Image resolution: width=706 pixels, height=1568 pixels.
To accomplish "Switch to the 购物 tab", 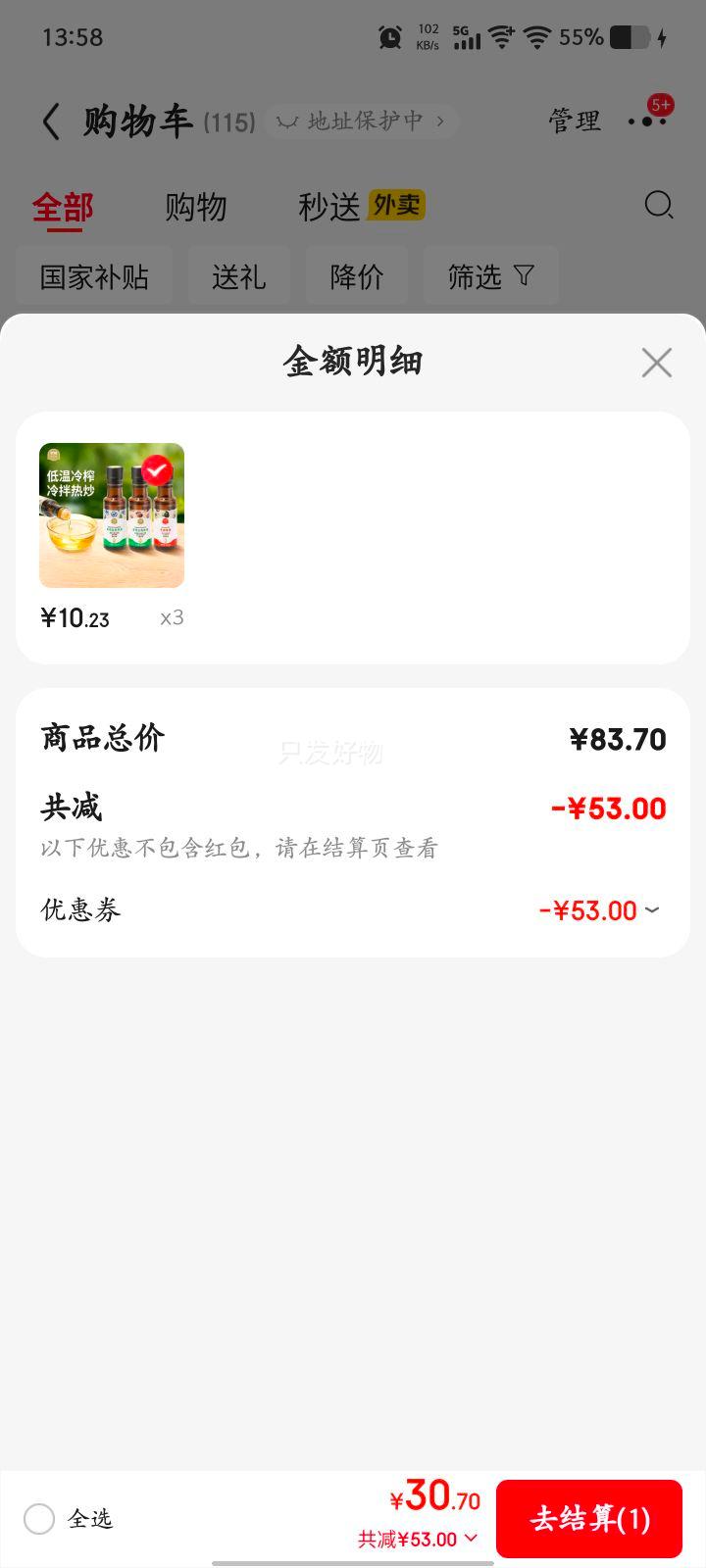I will point(195,208).
